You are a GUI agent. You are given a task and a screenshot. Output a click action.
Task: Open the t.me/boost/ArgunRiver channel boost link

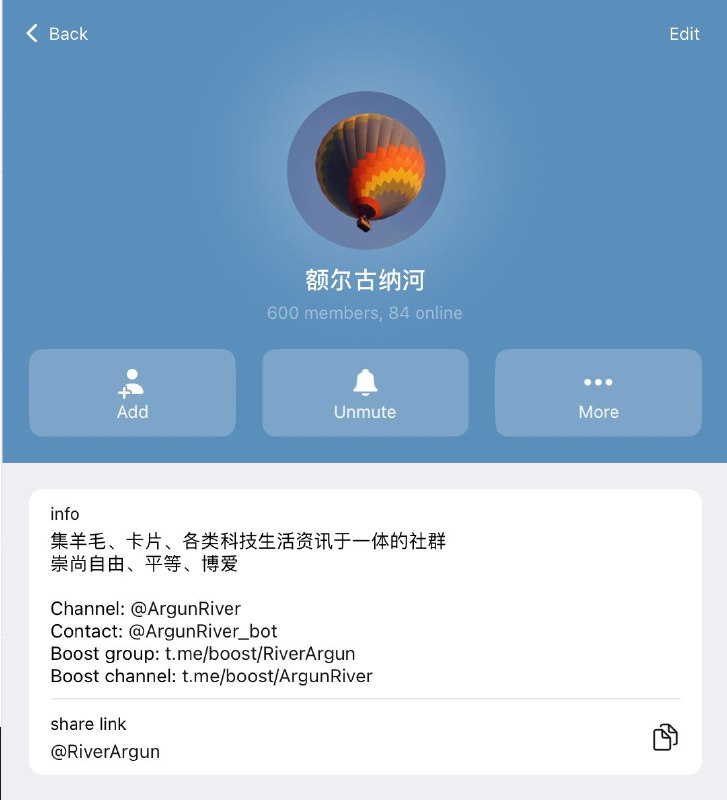click(277, 676)
